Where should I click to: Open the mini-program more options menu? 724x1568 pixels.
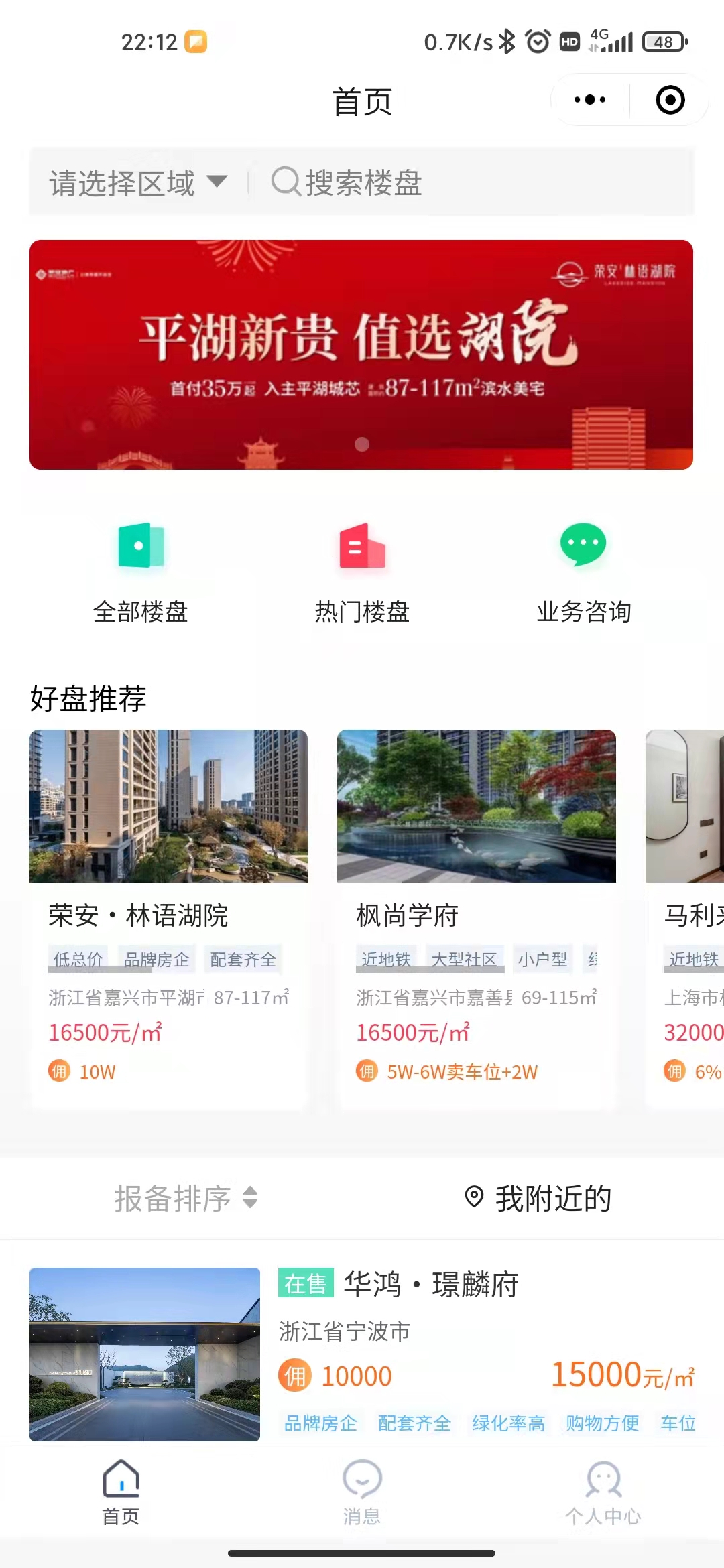point(590,100)
